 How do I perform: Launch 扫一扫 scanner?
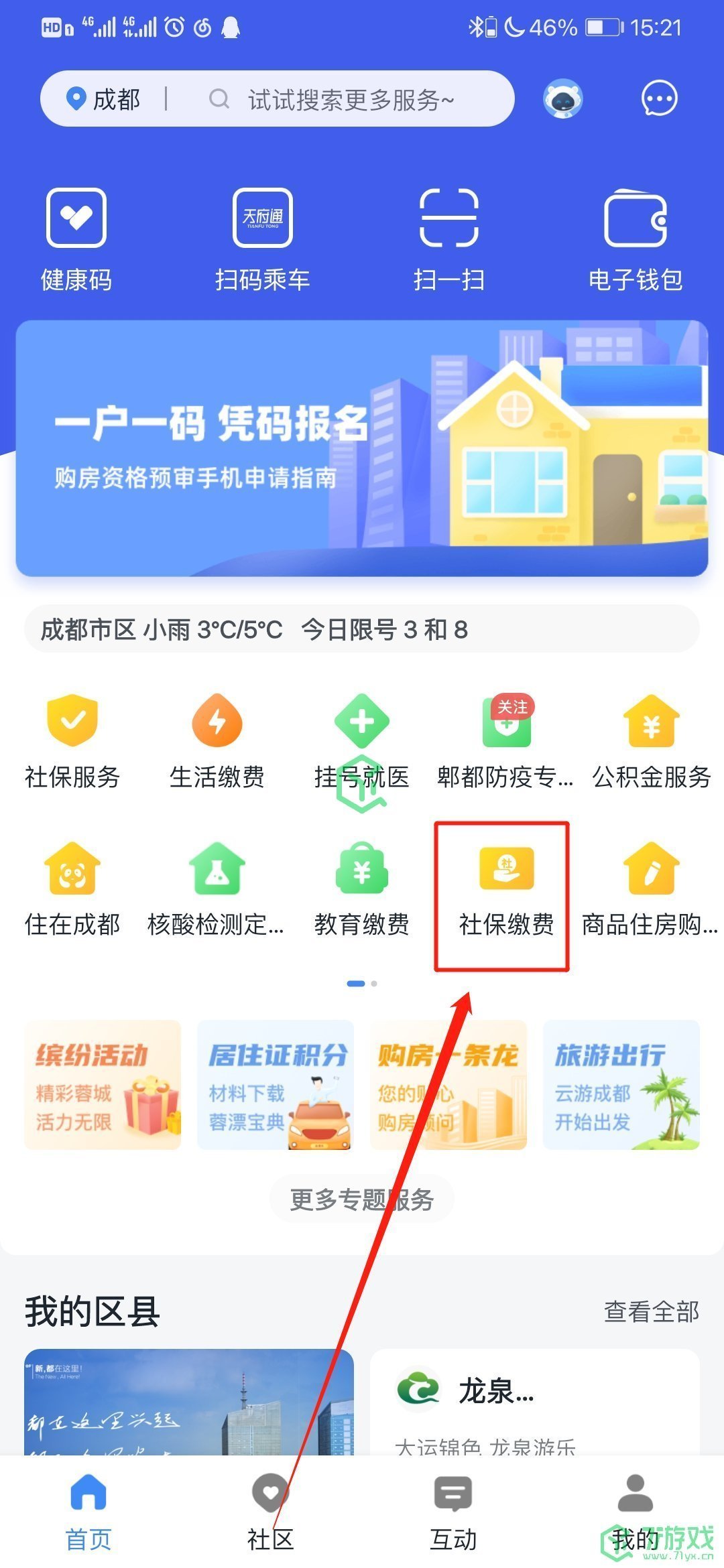click(x=448, y=239)
